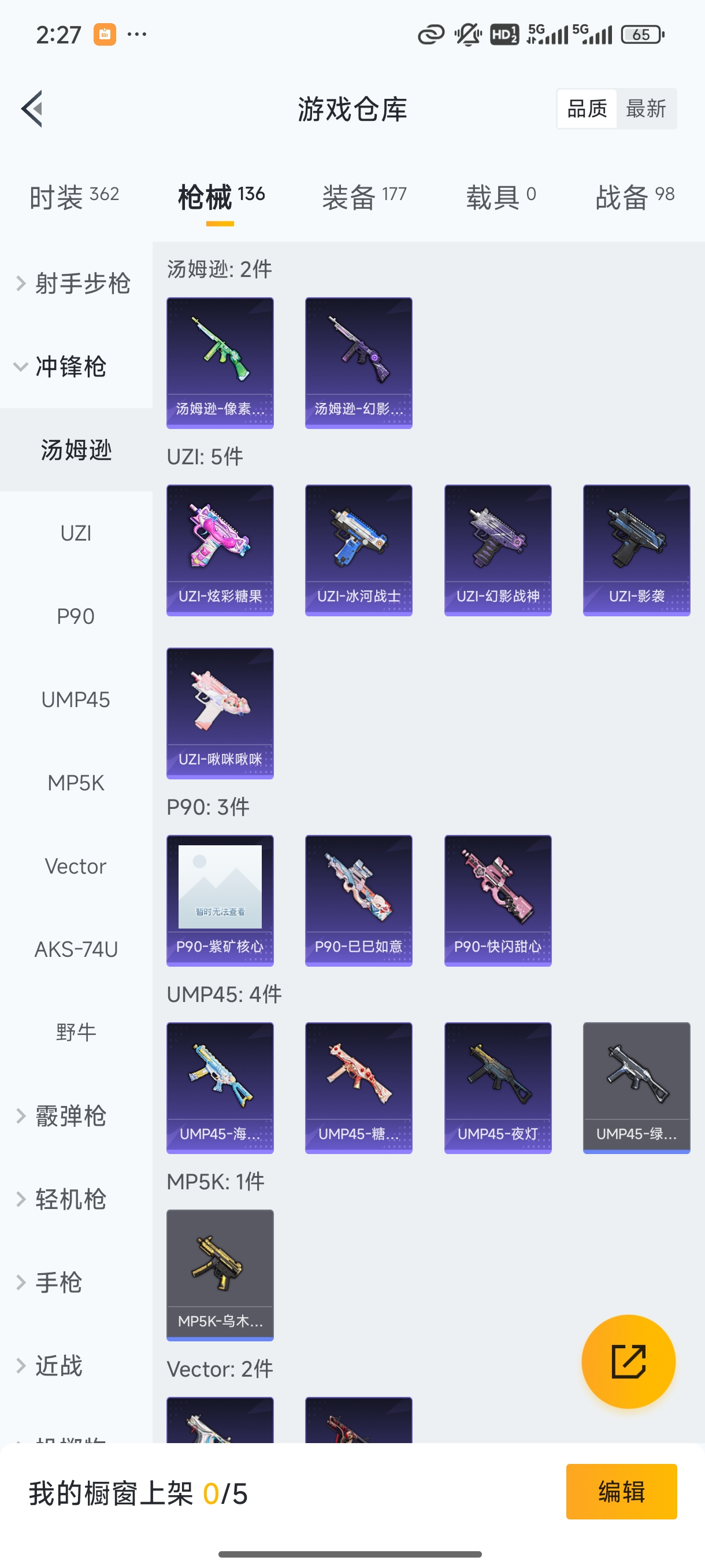Jump to AKS-74U in the sidebar
The image size is (705, 1568).
point(76,949)
